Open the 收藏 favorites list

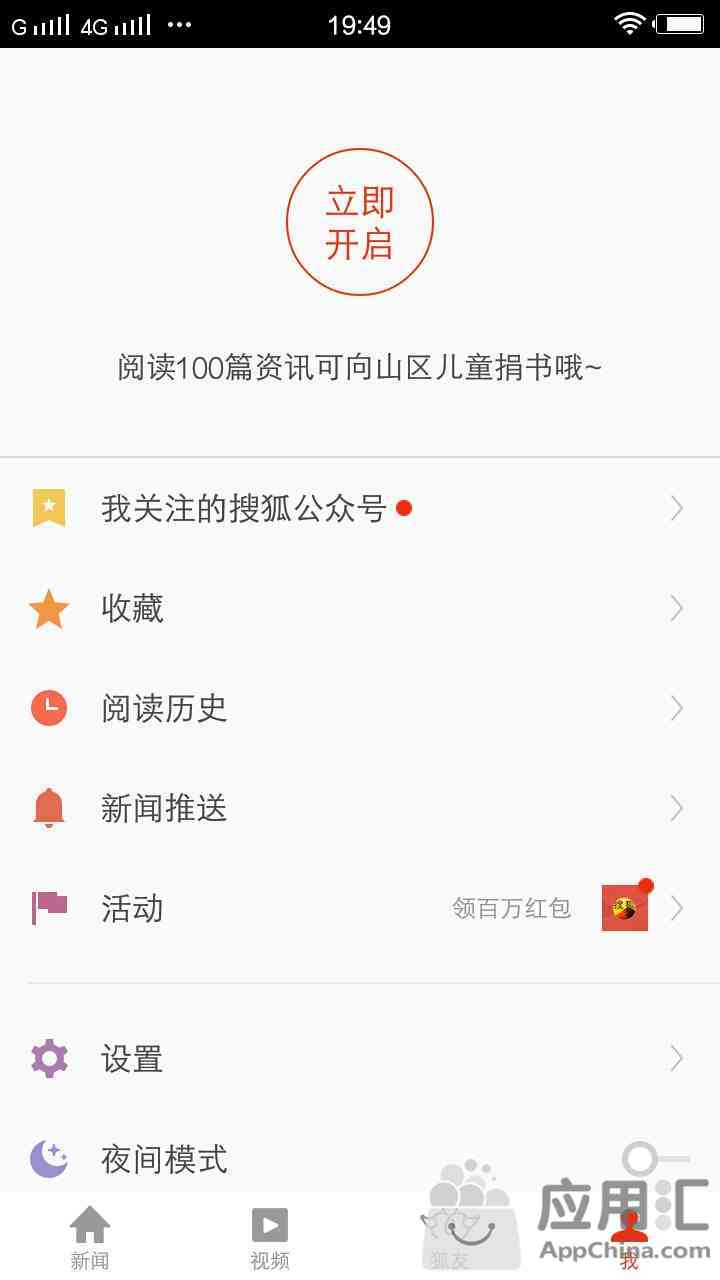(360, 609)
